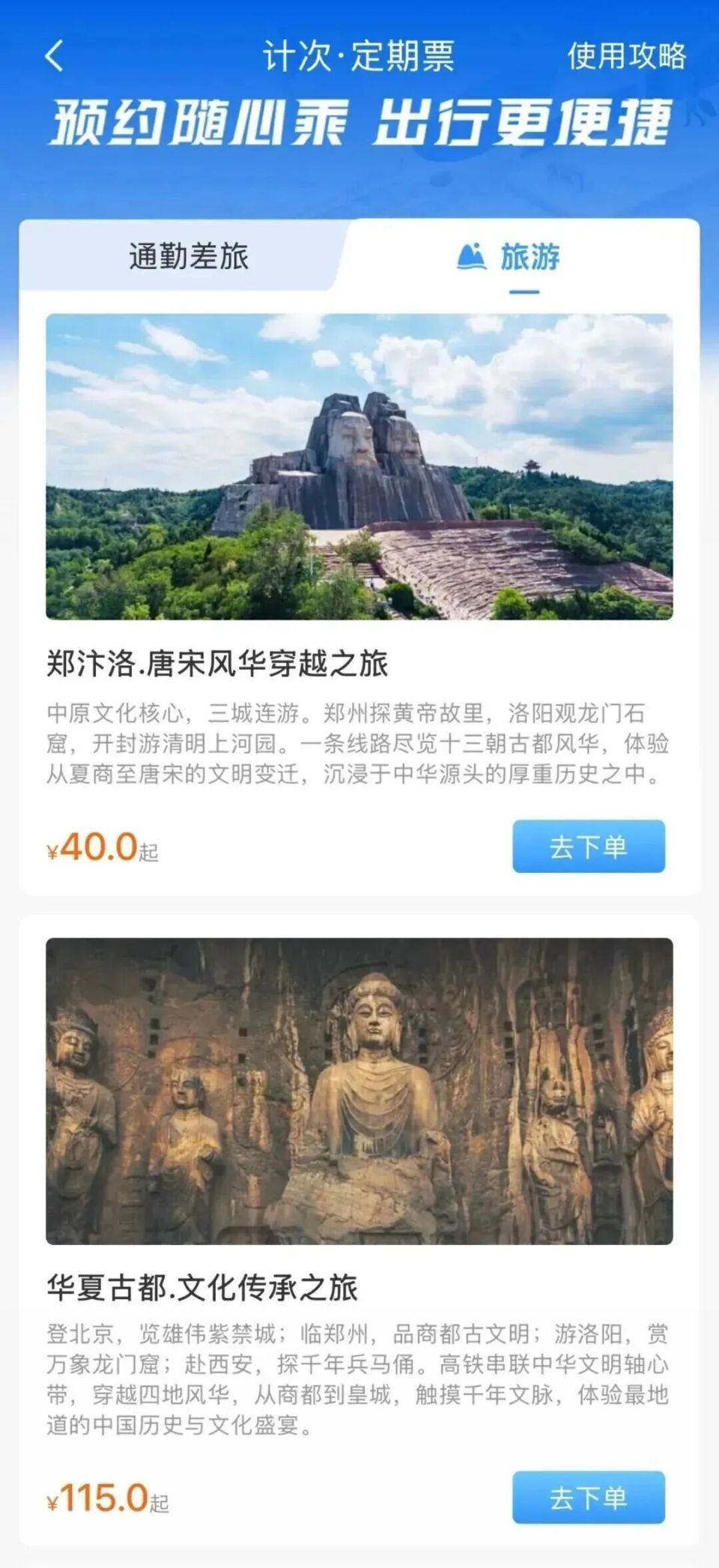Tap the page title 计次·定期票
The image size is (719, 1568).
(359, 58)
